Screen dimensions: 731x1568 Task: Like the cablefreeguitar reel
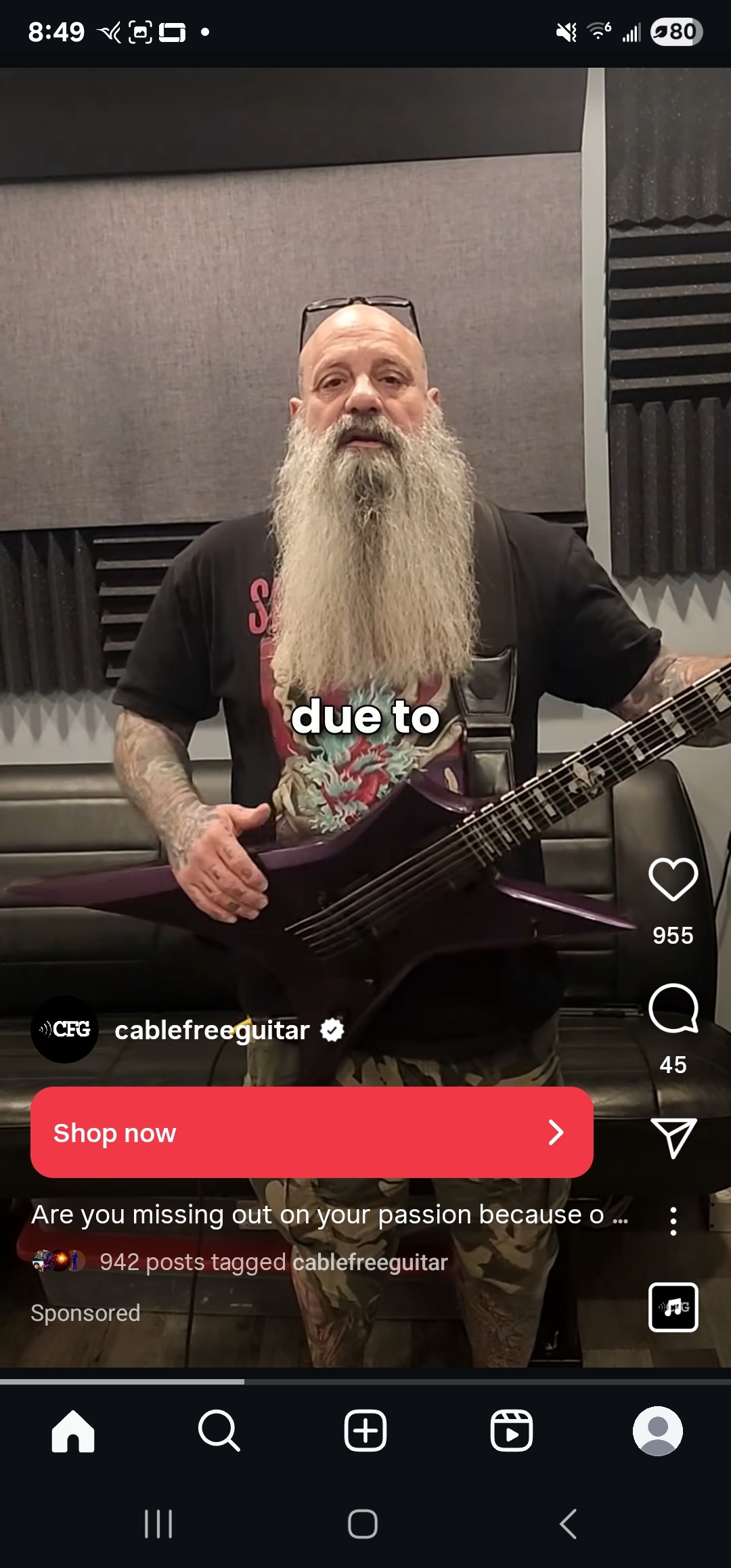point(673,879)
